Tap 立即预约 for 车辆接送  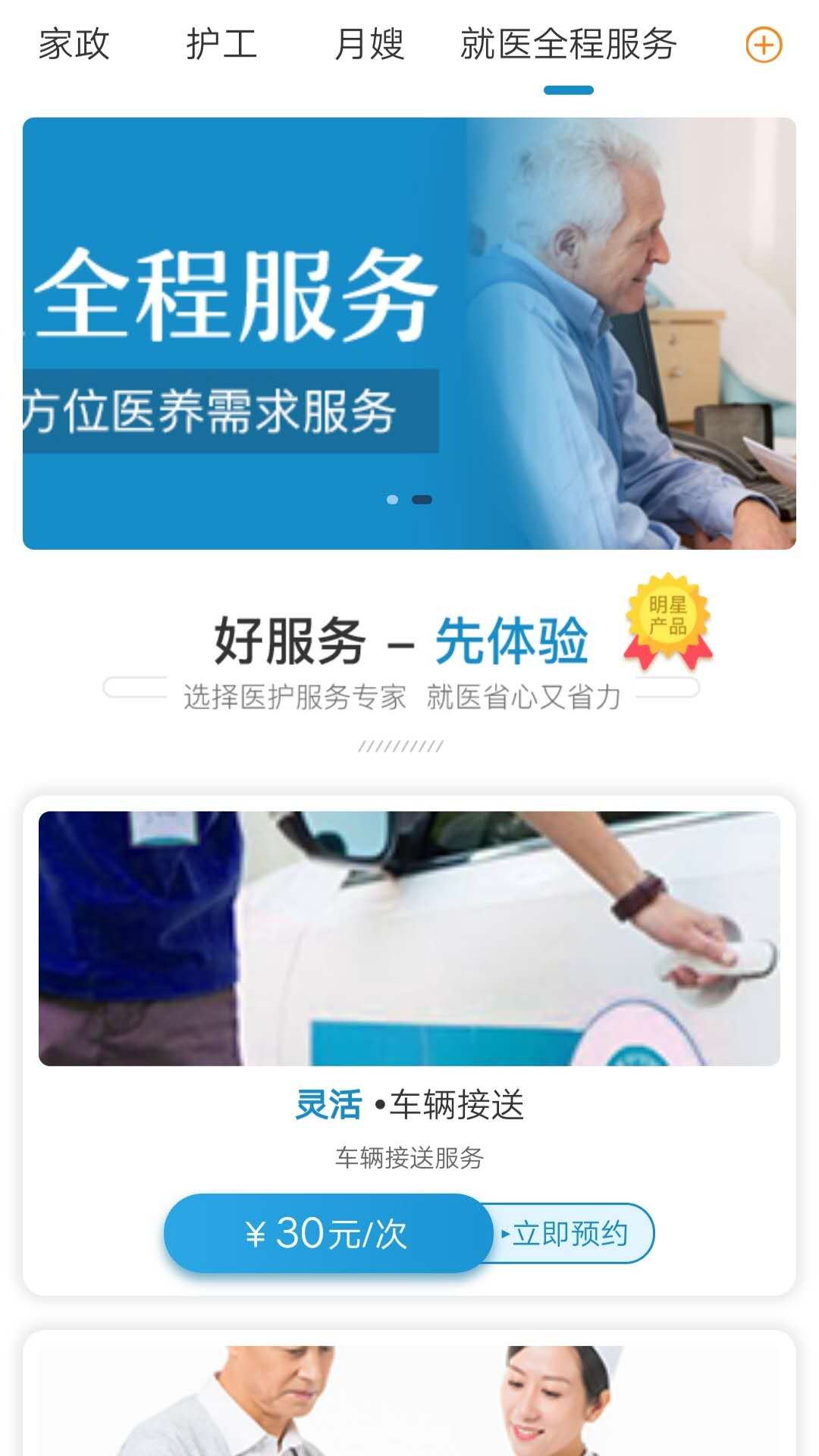pyautogui.click(x=570, y=1234)
